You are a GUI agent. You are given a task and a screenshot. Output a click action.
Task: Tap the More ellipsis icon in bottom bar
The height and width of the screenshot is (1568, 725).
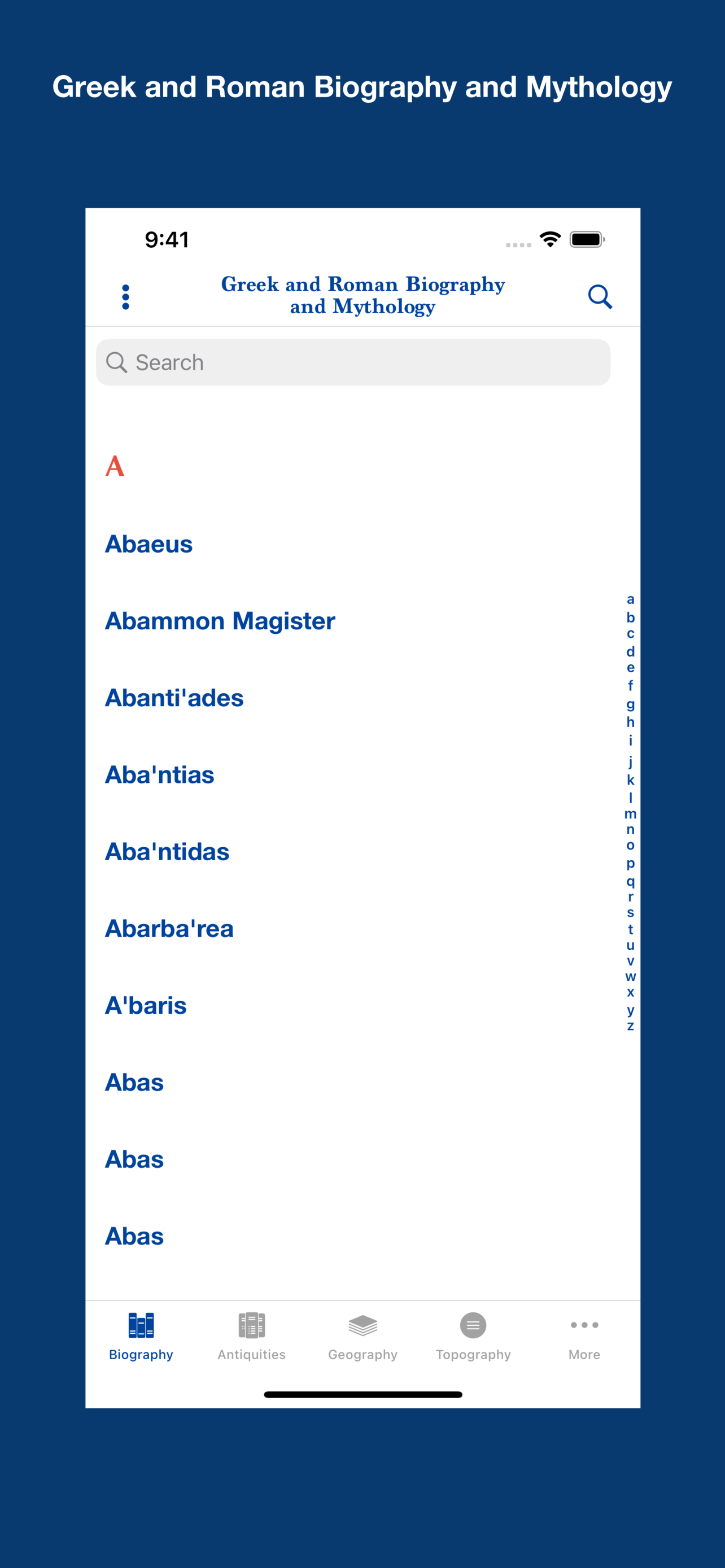[583, 1325]
